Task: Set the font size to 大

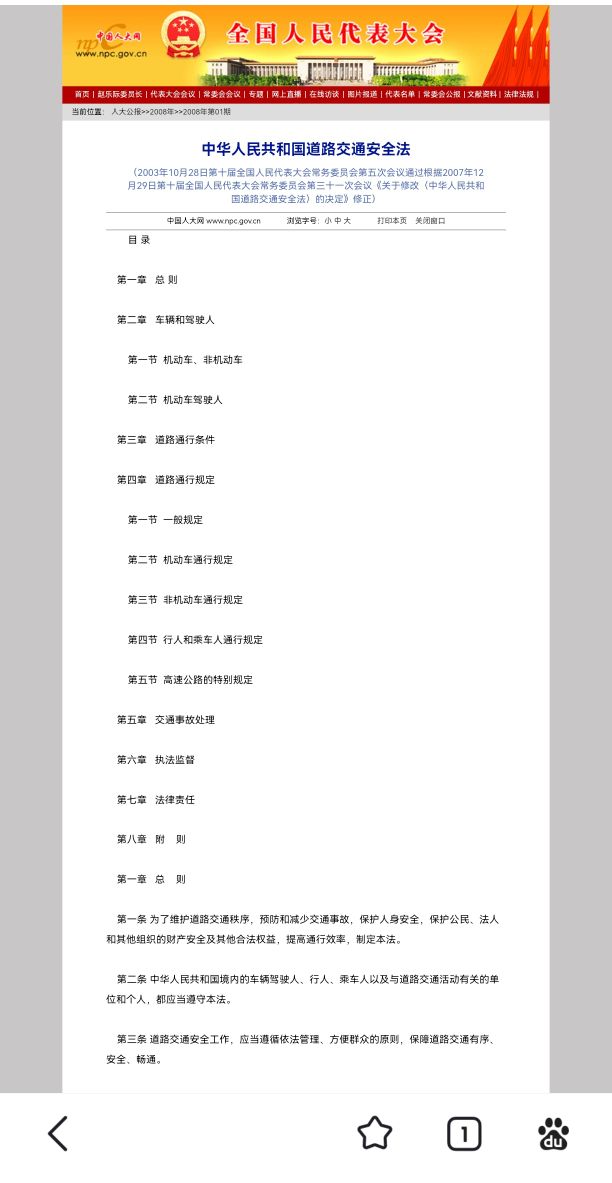Action: [347, 221]
